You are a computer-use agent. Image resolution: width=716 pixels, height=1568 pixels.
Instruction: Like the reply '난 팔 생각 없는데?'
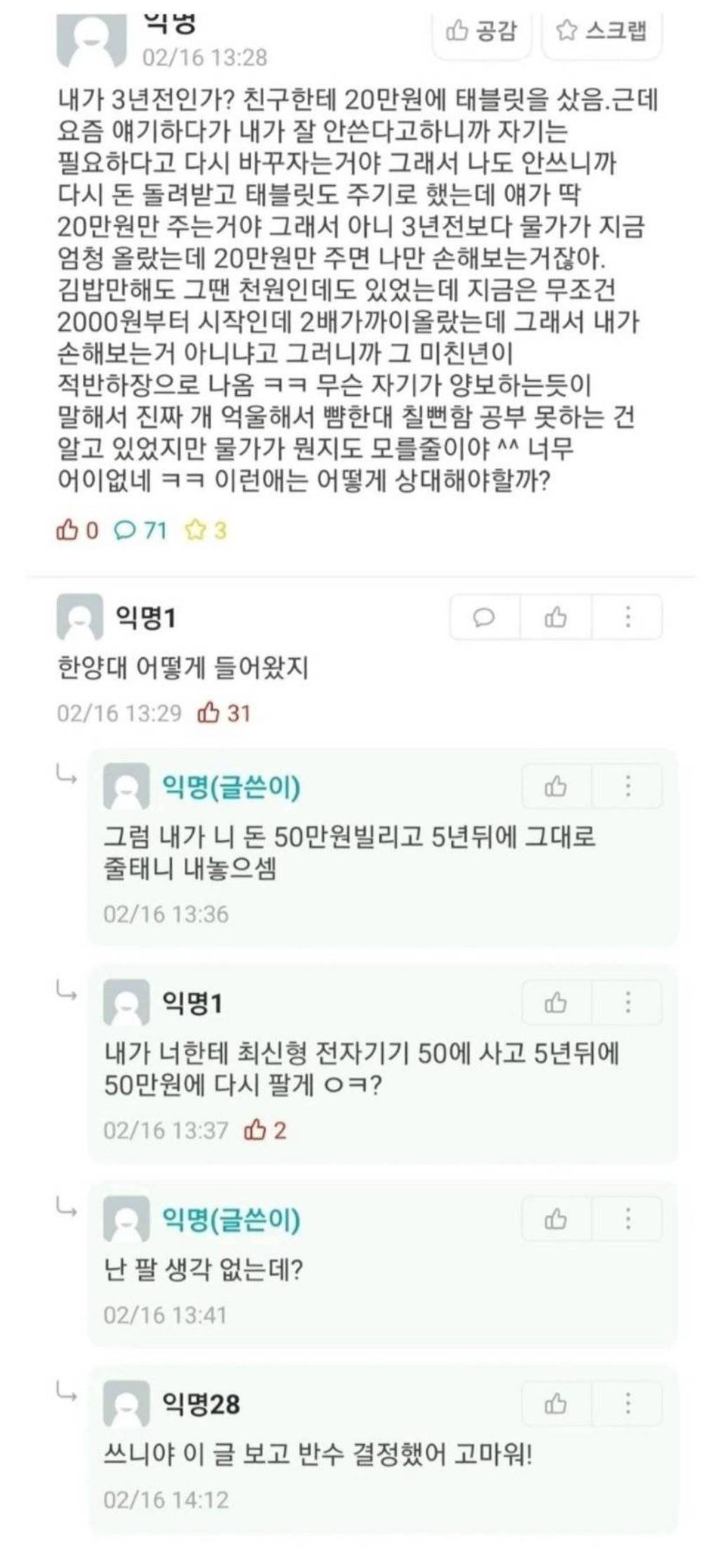(556, 1219)
